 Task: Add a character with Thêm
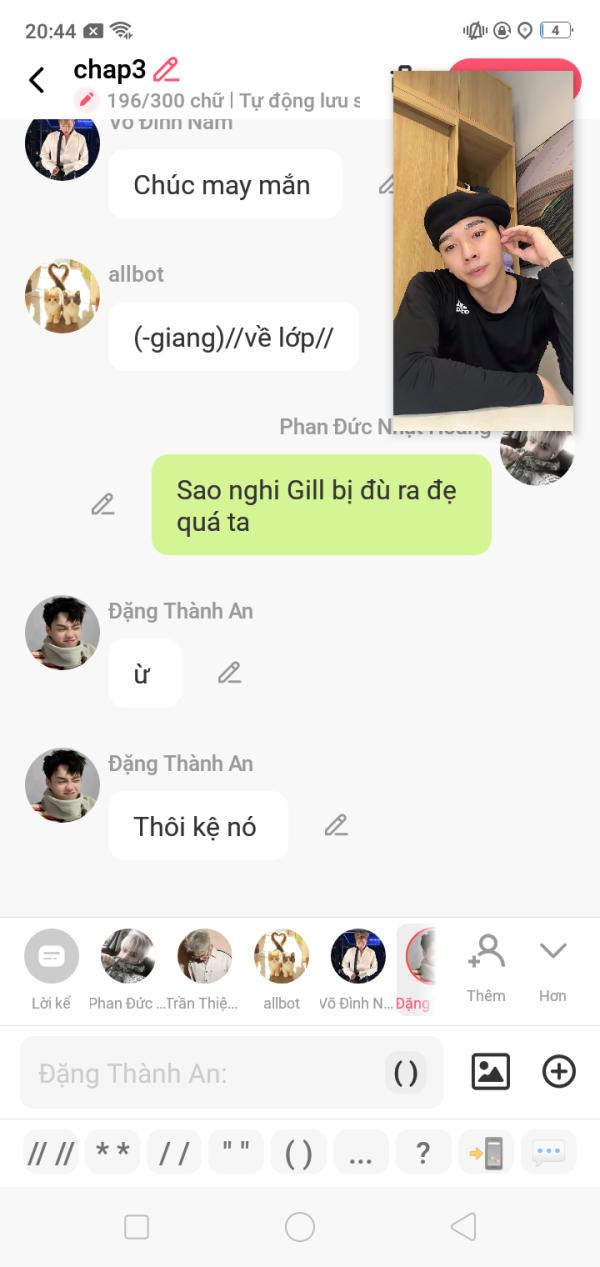pos(486,968)
